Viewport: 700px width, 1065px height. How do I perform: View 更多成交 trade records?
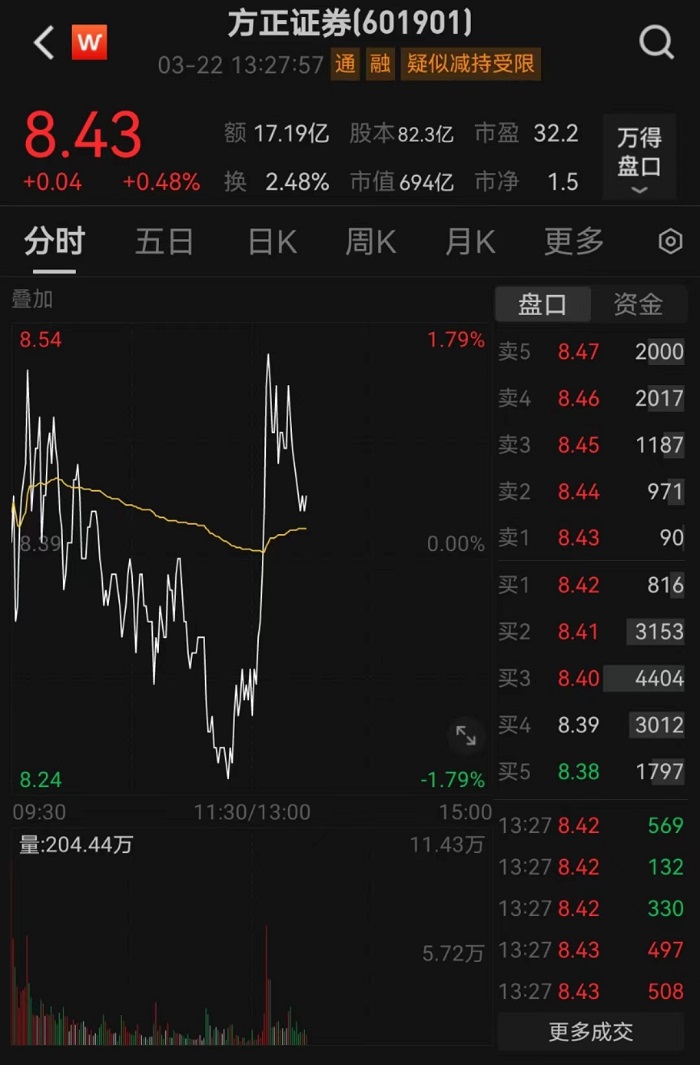click(591, 1032)
